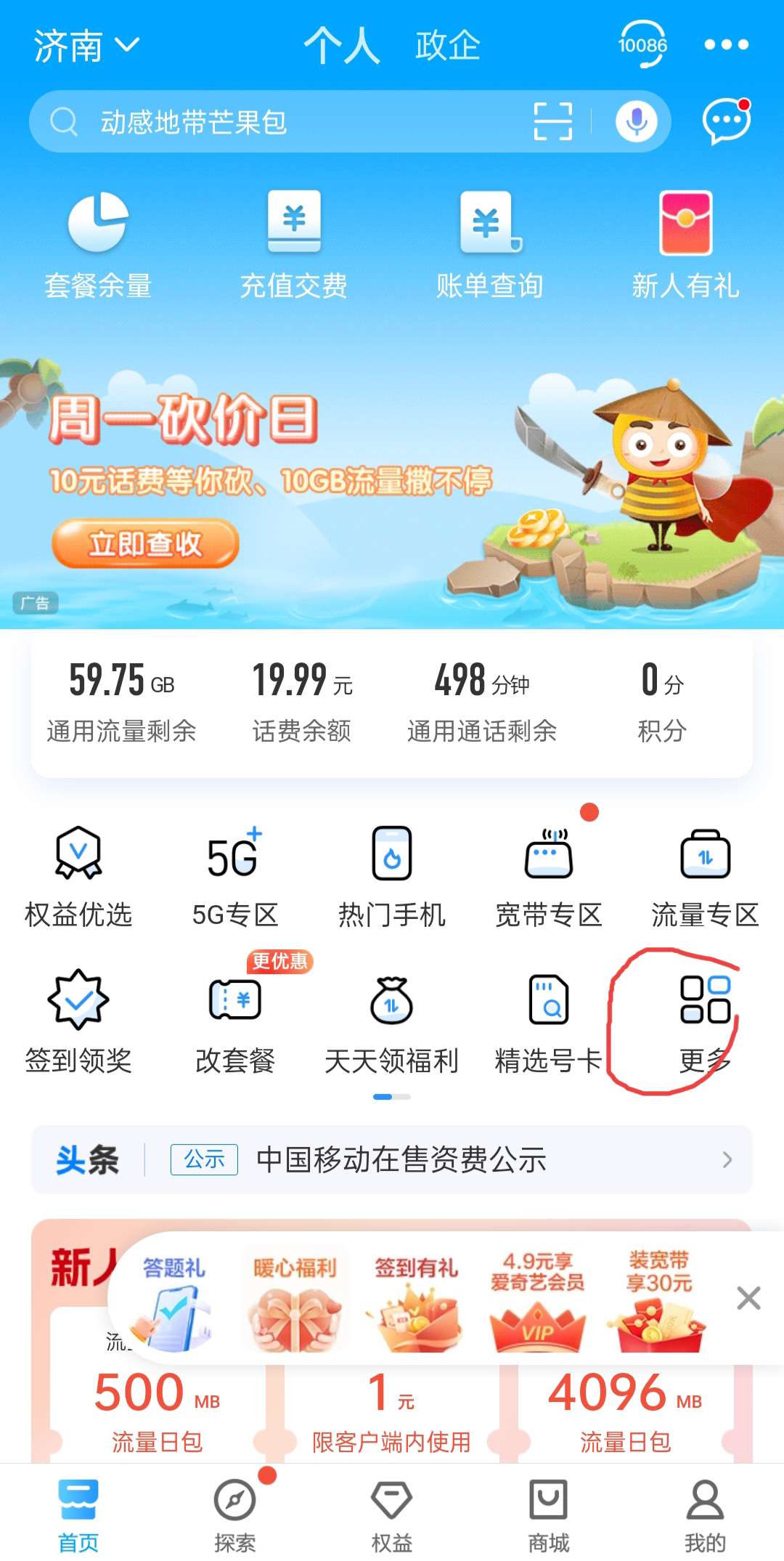Screen dimensions: 784x1561
Task: Dismiss the floating promo strip
Action: point(748,1298)
